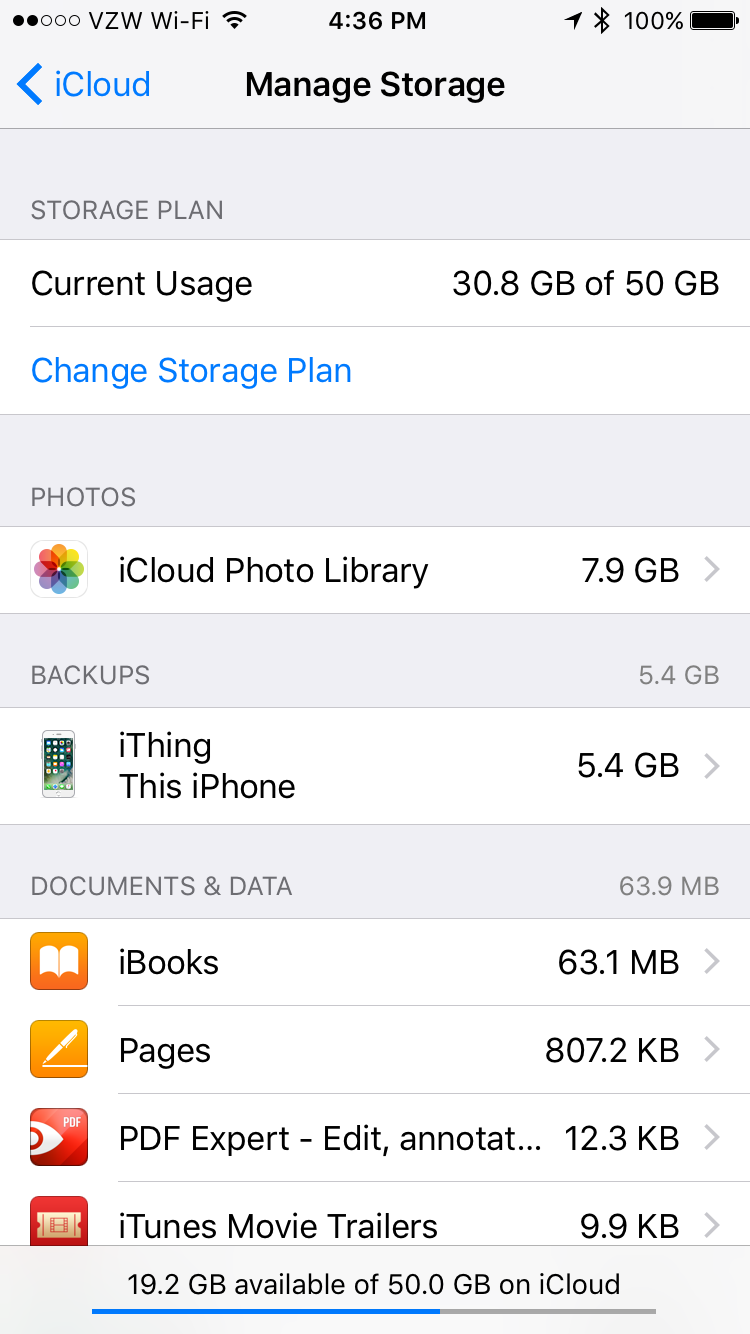This screenshot has height=1334, width=750.
Task: Open iTunes Movie Trailers data
Action: click(375, 1222)
